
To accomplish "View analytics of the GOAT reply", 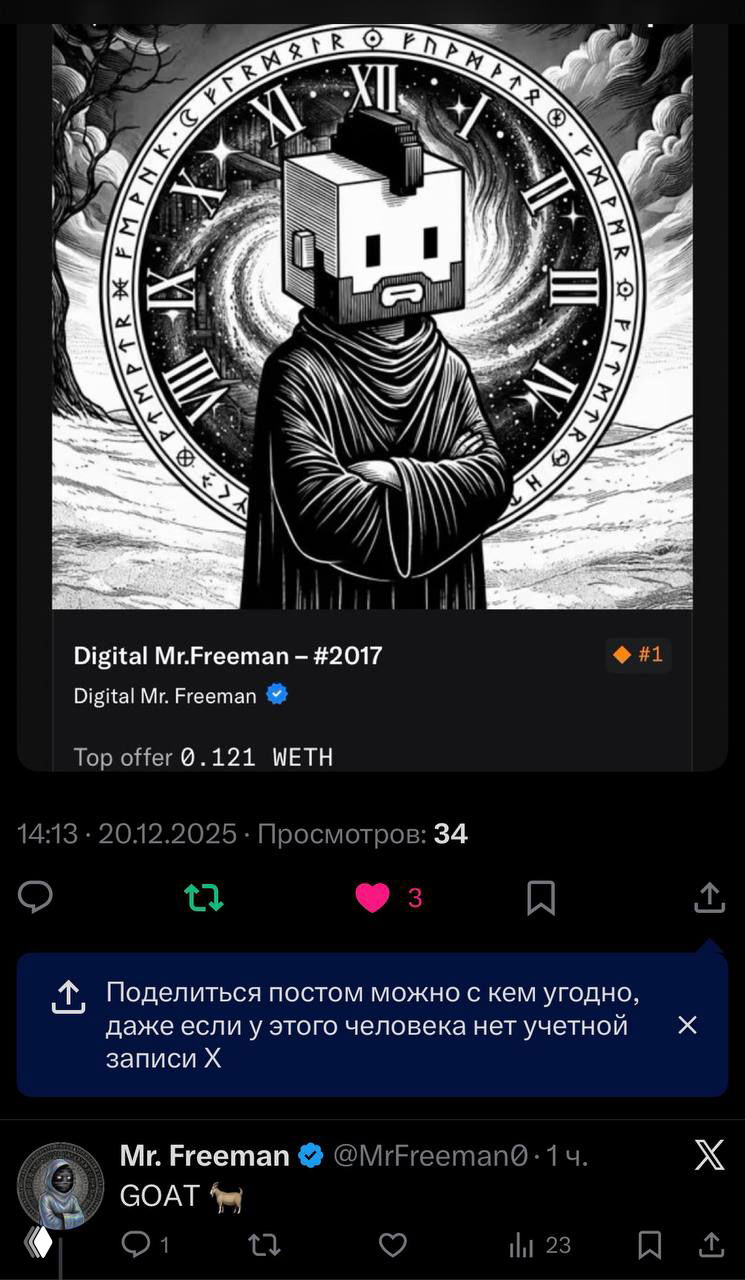I will (x=524, y=1244).
